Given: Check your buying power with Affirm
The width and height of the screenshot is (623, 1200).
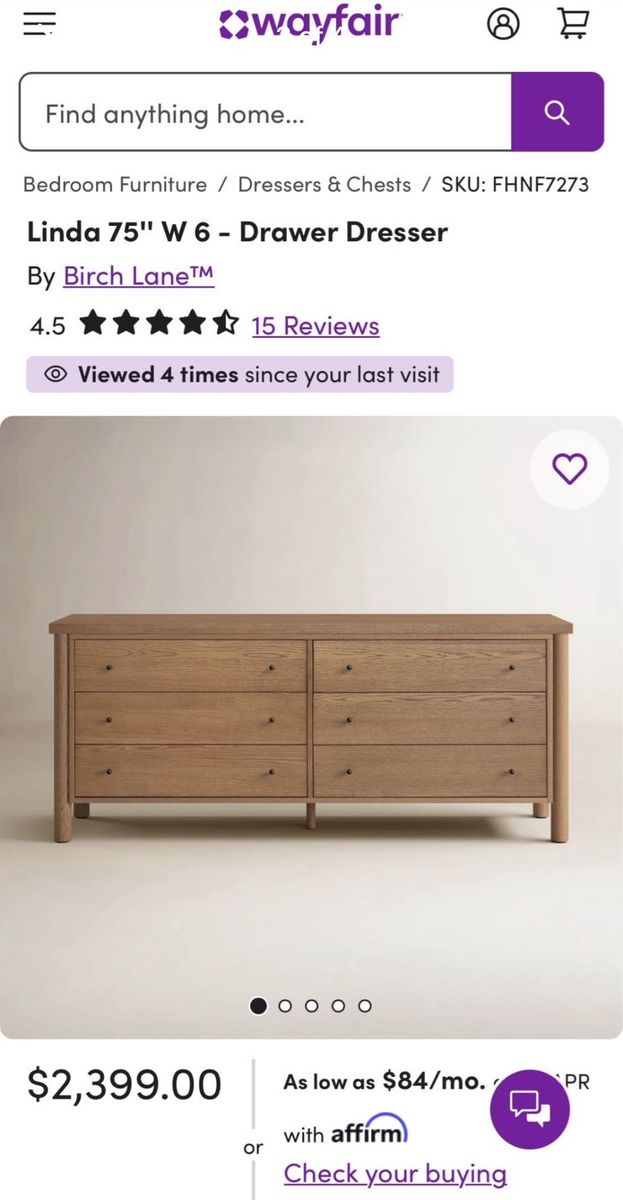Looking at the screenshot, I should click(x=395, y=1173).
